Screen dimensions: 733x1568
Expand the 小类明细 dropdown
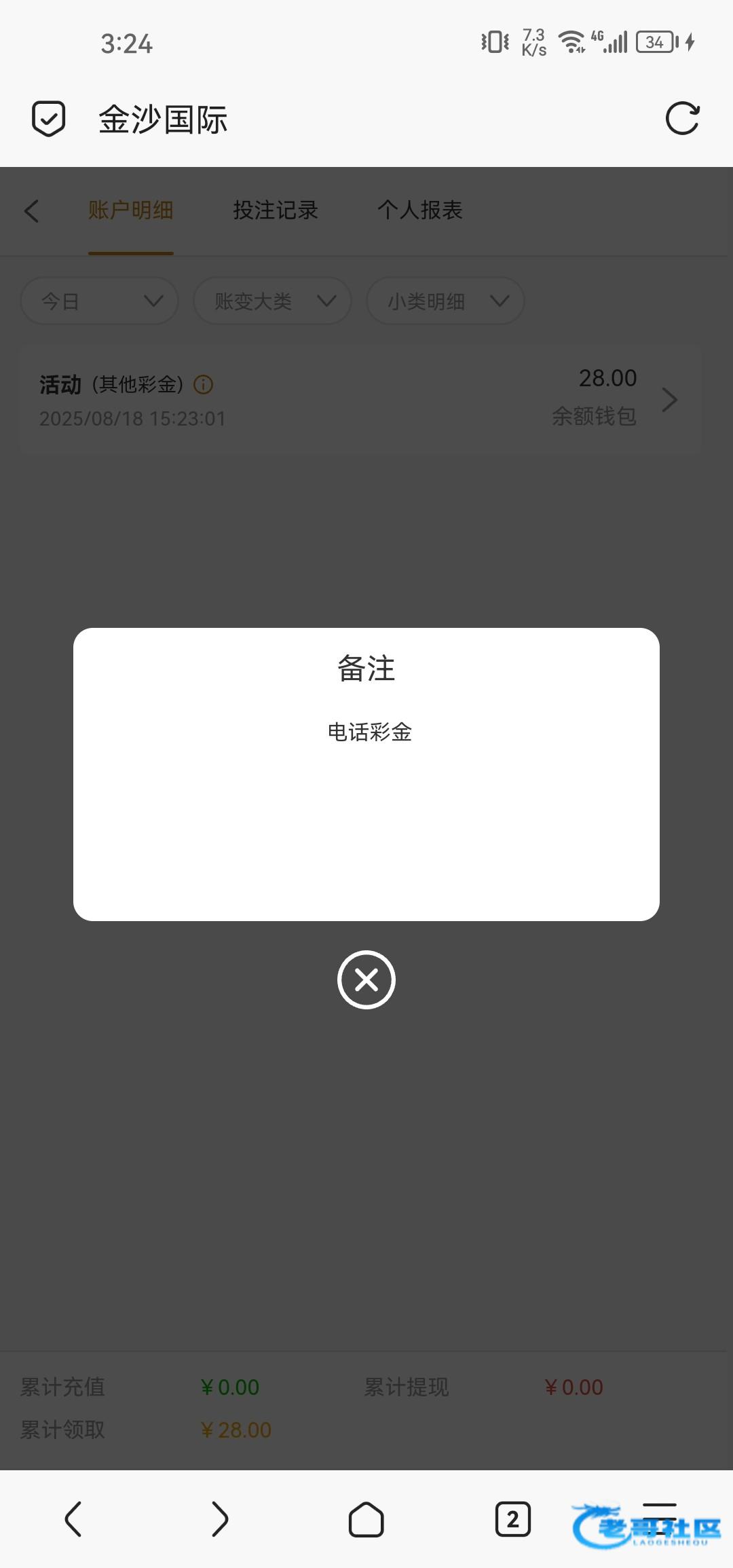click(445, 301)
